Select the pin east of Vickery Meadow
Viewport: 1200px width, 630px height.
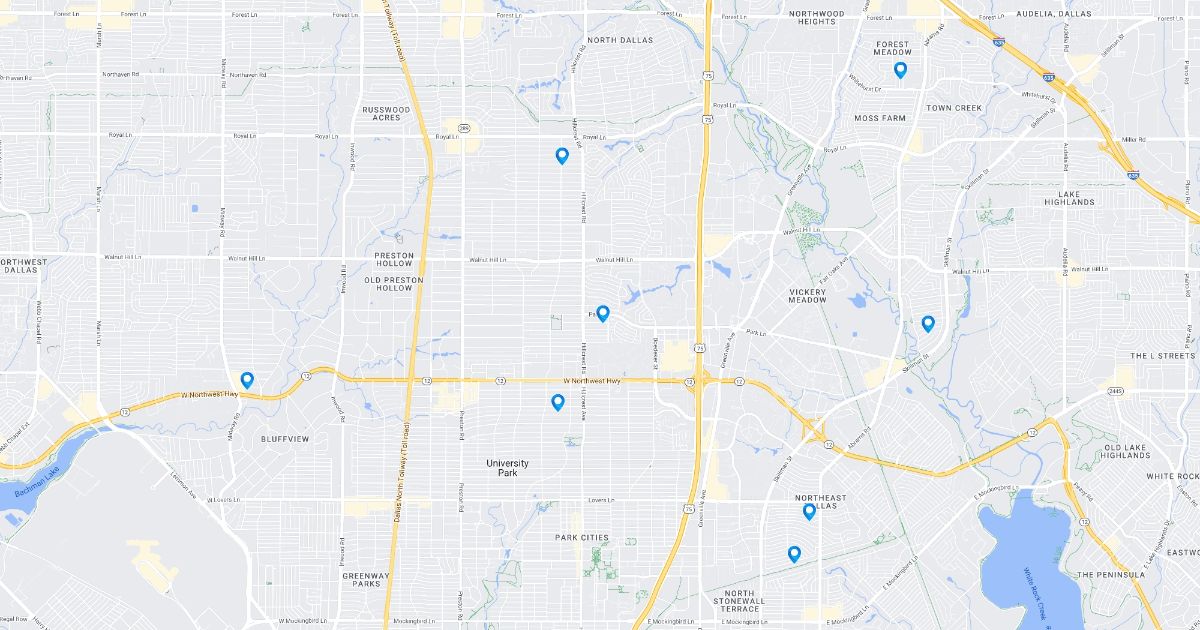(x=928, y=323)
